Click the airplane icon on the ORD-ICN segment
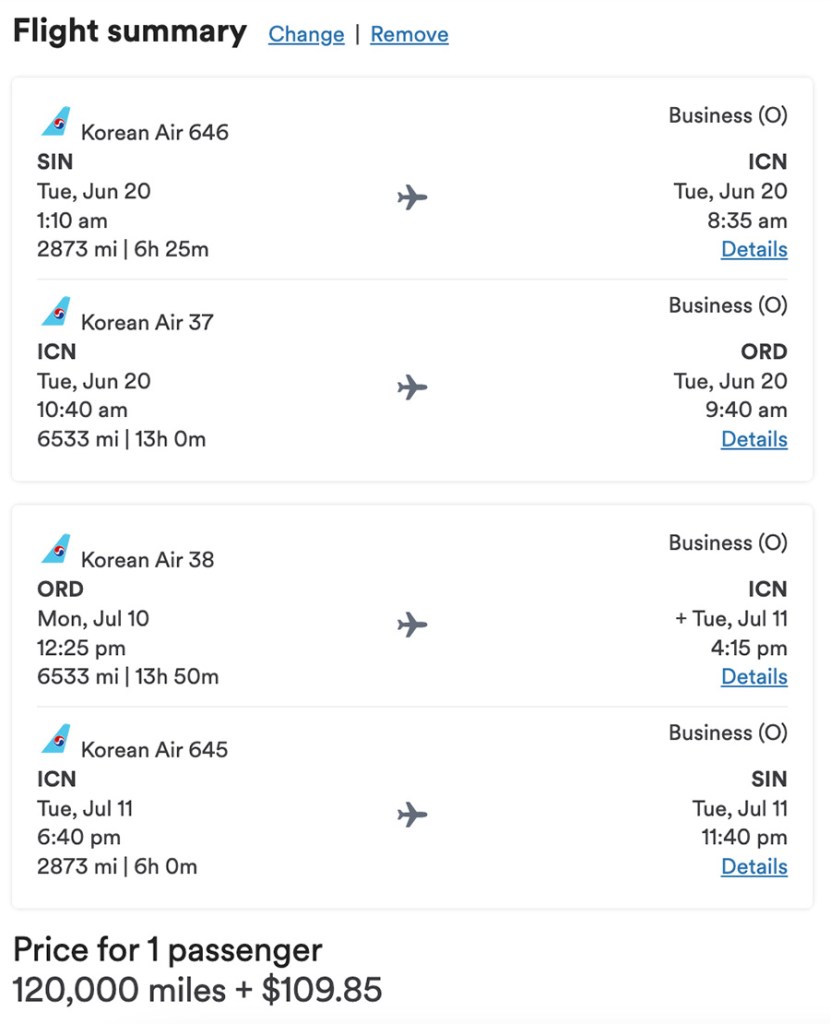This screenshot has height=1024, width=830. [x=414, y=626]
